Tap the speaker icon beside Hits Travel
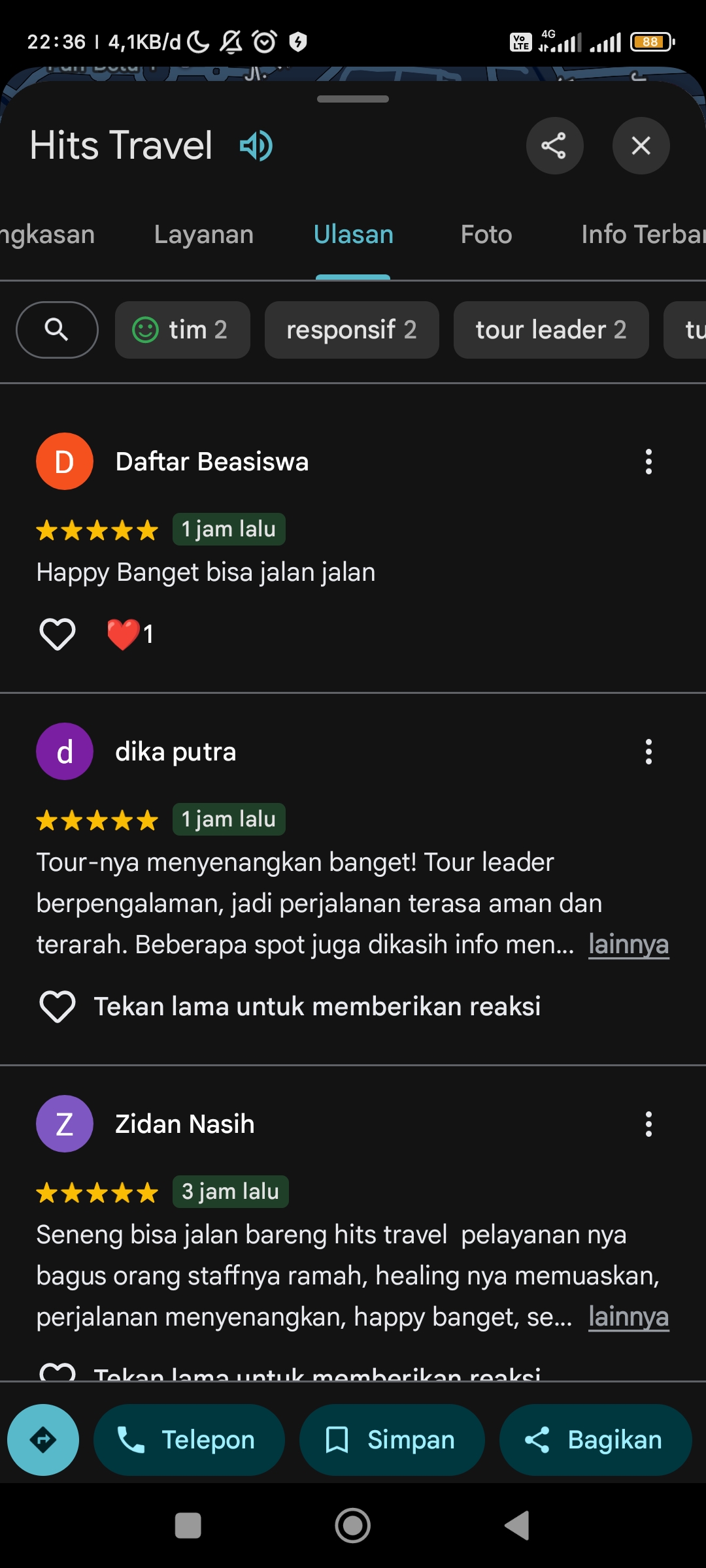 pyautogui.click(x=256, y=146)
